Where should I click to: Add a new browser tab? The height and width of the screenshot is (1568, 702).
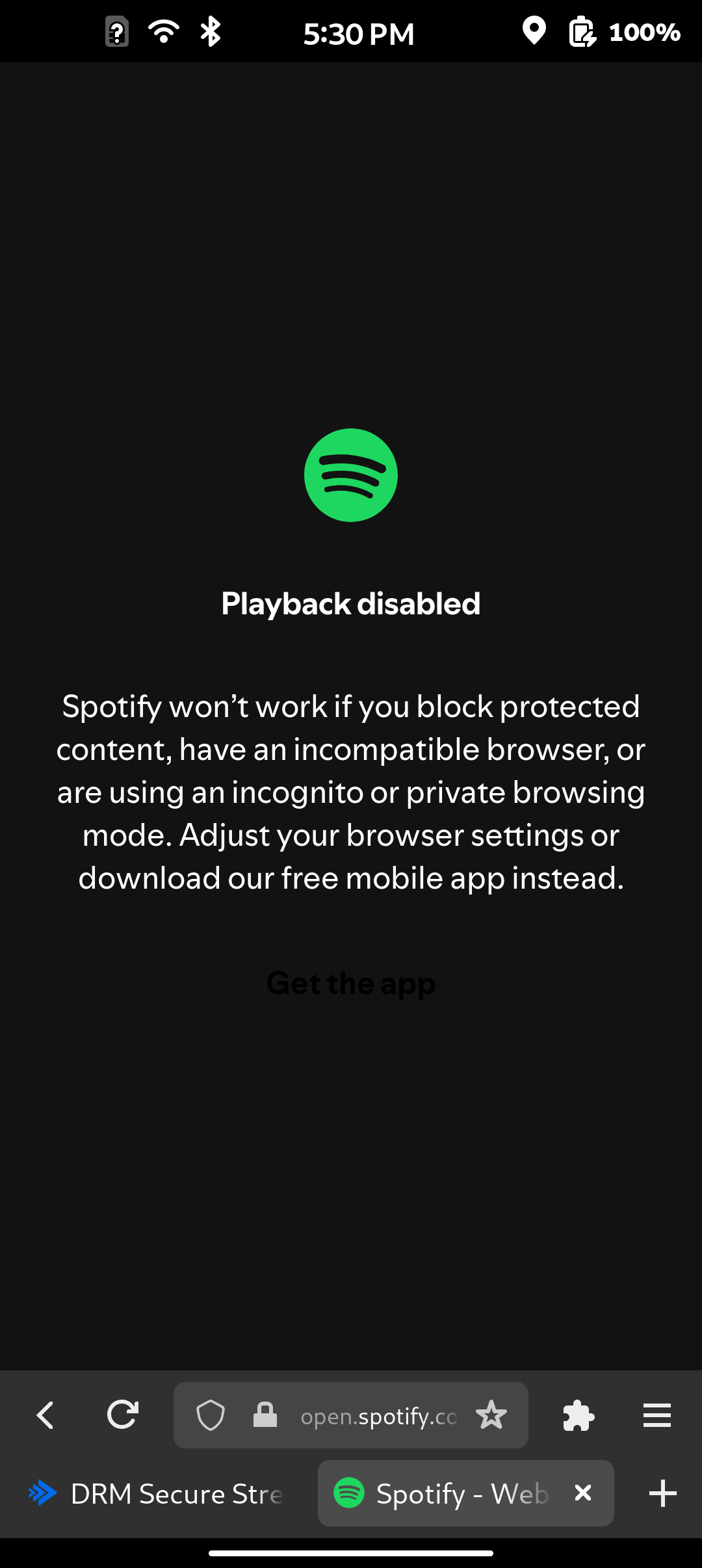pos(663,1493)
